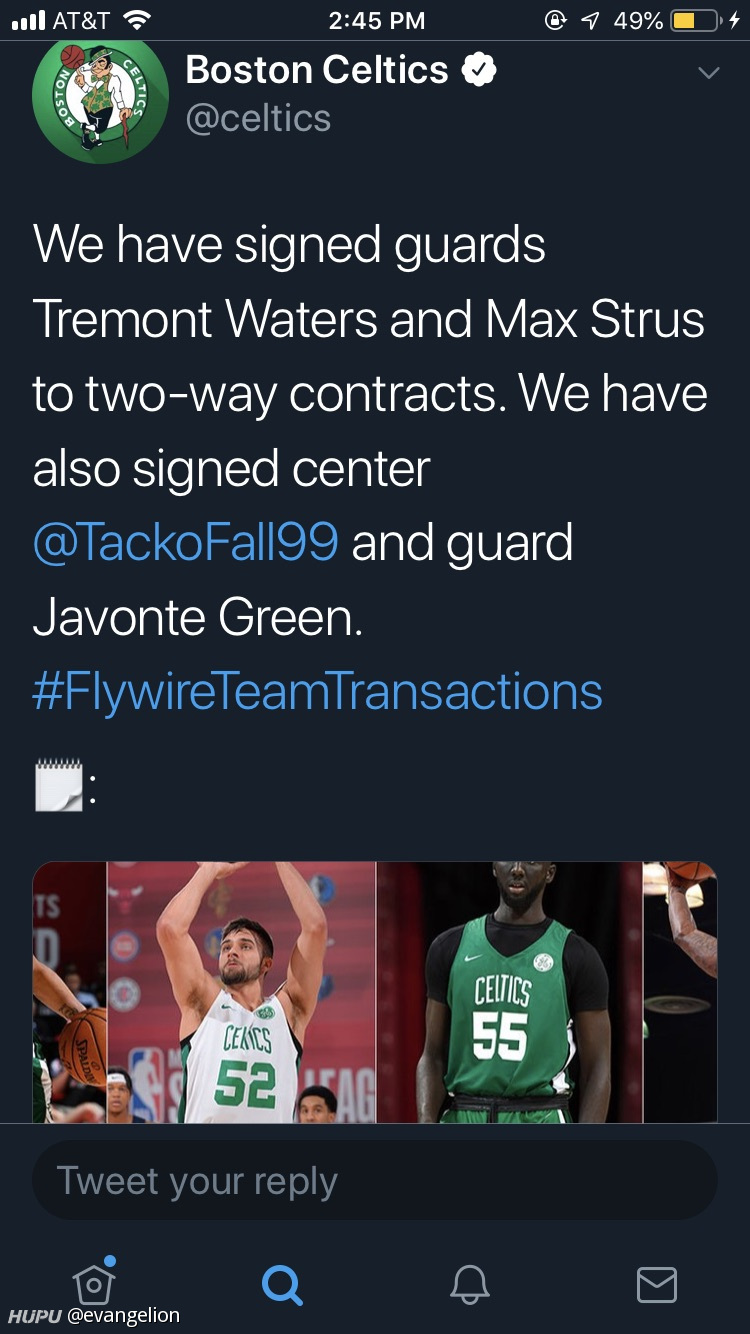Switch to the Search tab
This screenshot has height=1334, width=750.
coord(282,1284)
